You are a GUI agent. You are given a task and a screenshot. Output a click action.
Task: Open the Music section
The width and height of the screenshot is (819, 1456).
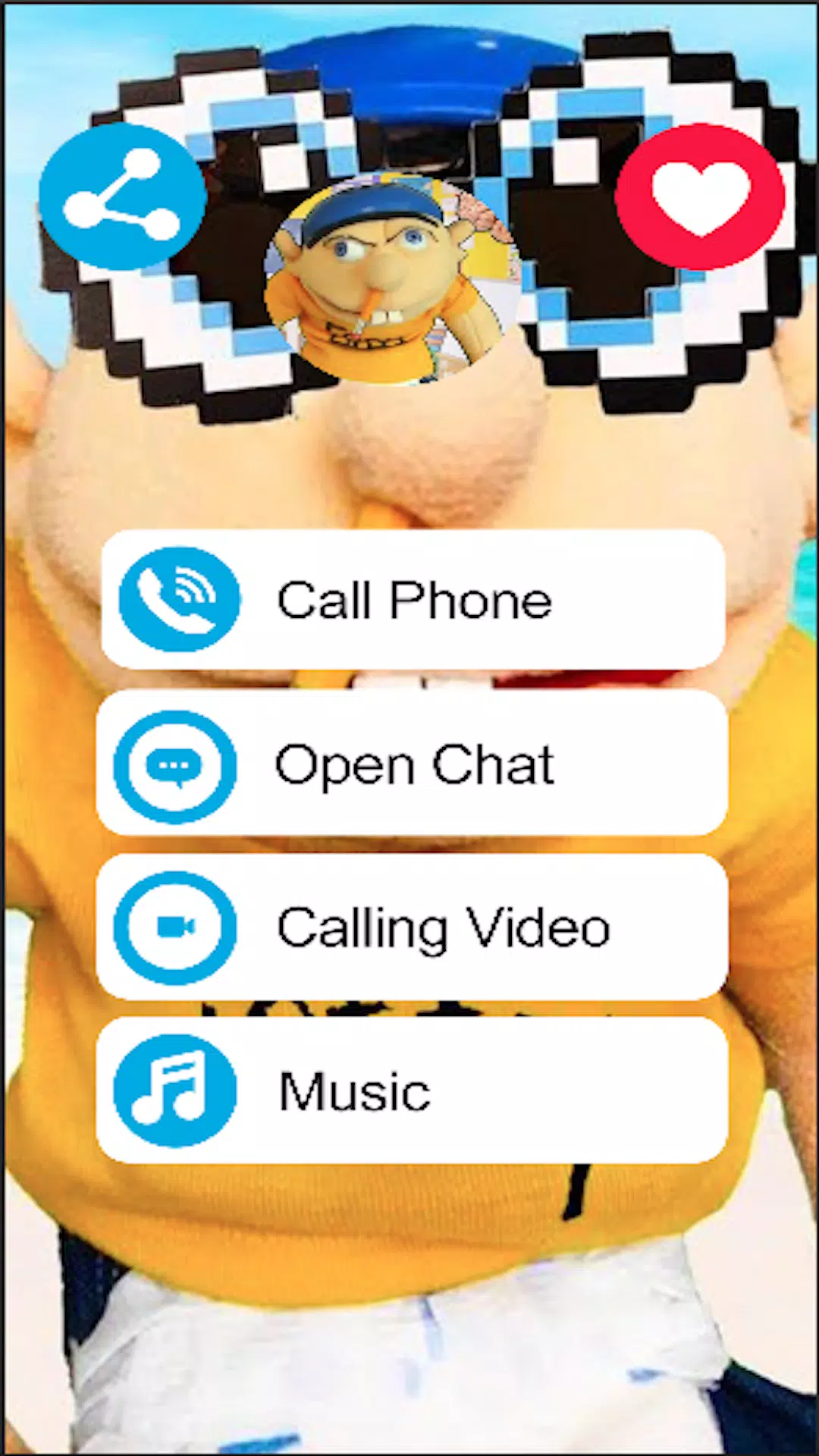pos(413,1090)
